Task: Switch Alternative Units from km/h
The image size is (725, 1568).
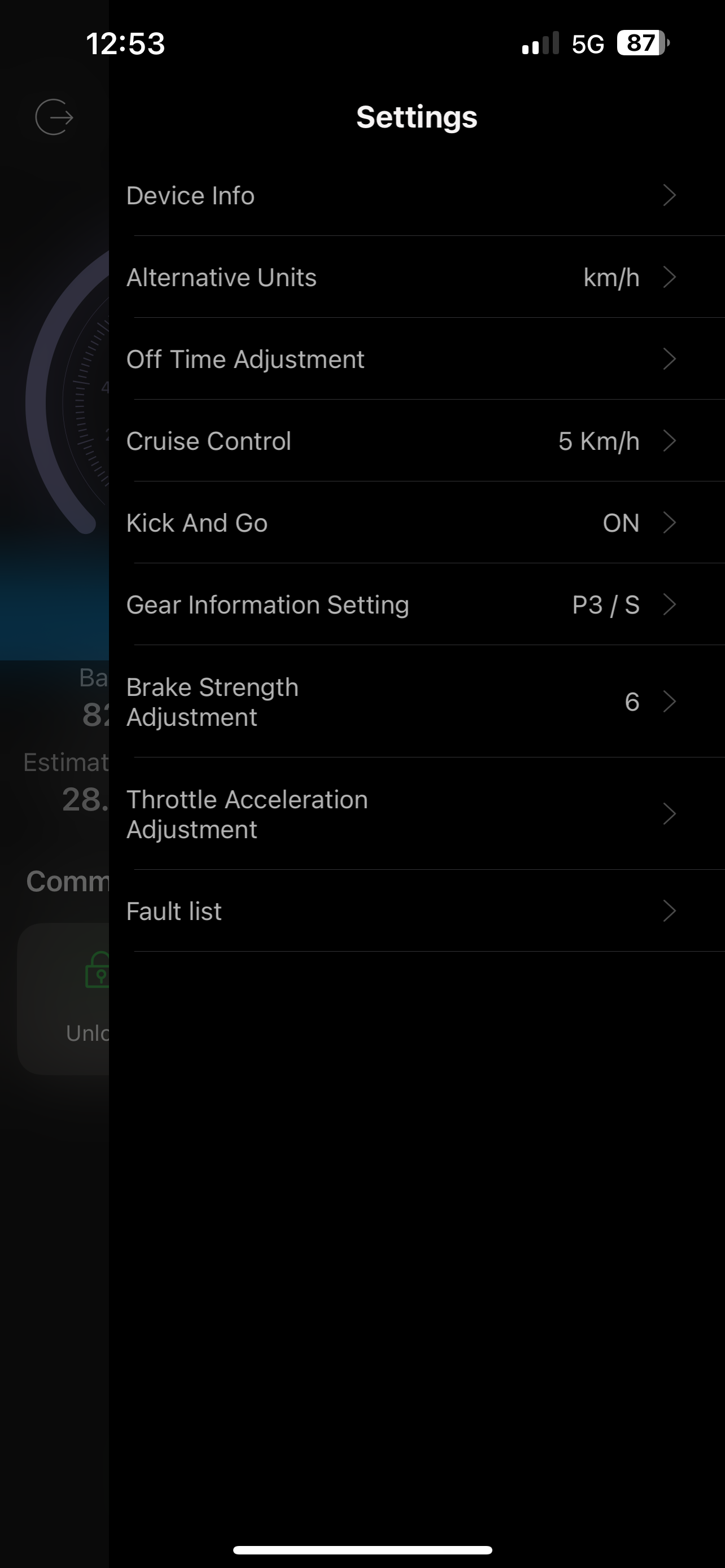Action: pyautogui.click(x=611, y=277)
